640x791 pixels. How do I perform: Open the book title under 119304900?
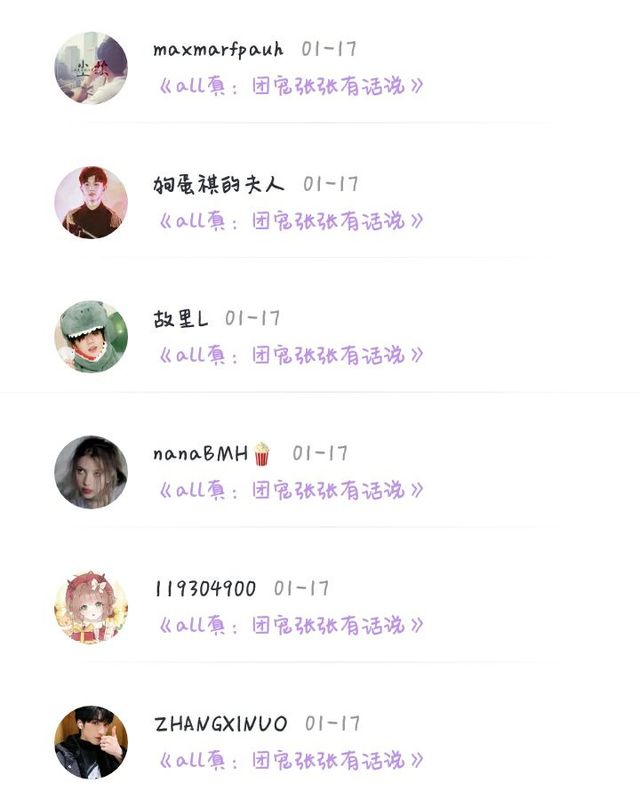pyautogui.click(x=290, y=625)
